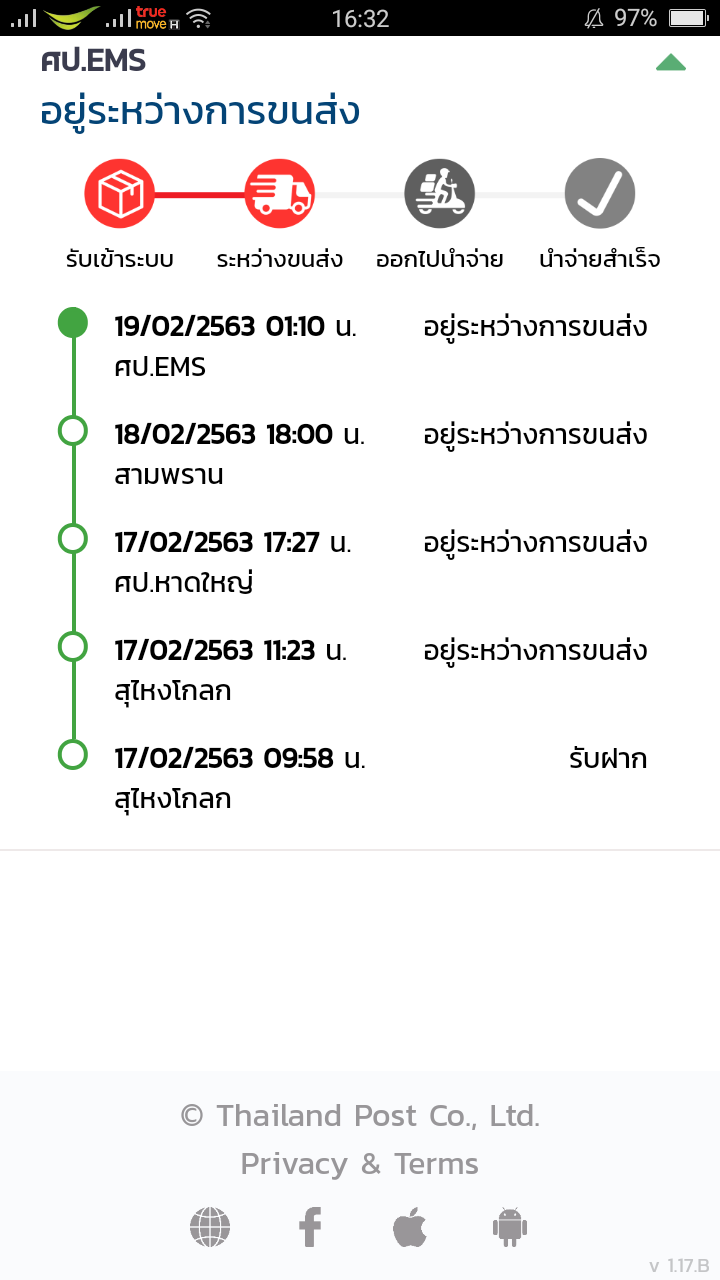Collapse the tracking details with the green arrow
720x1280 pixels.
tap(670, 63)
